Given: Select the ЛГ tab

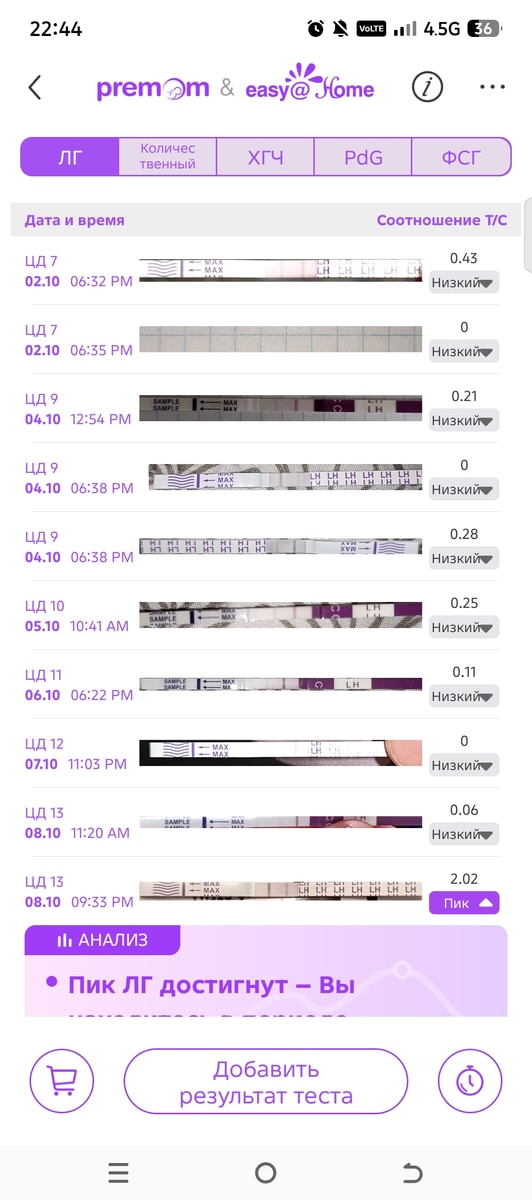Looking at the screenshot, I should point(69,157).
